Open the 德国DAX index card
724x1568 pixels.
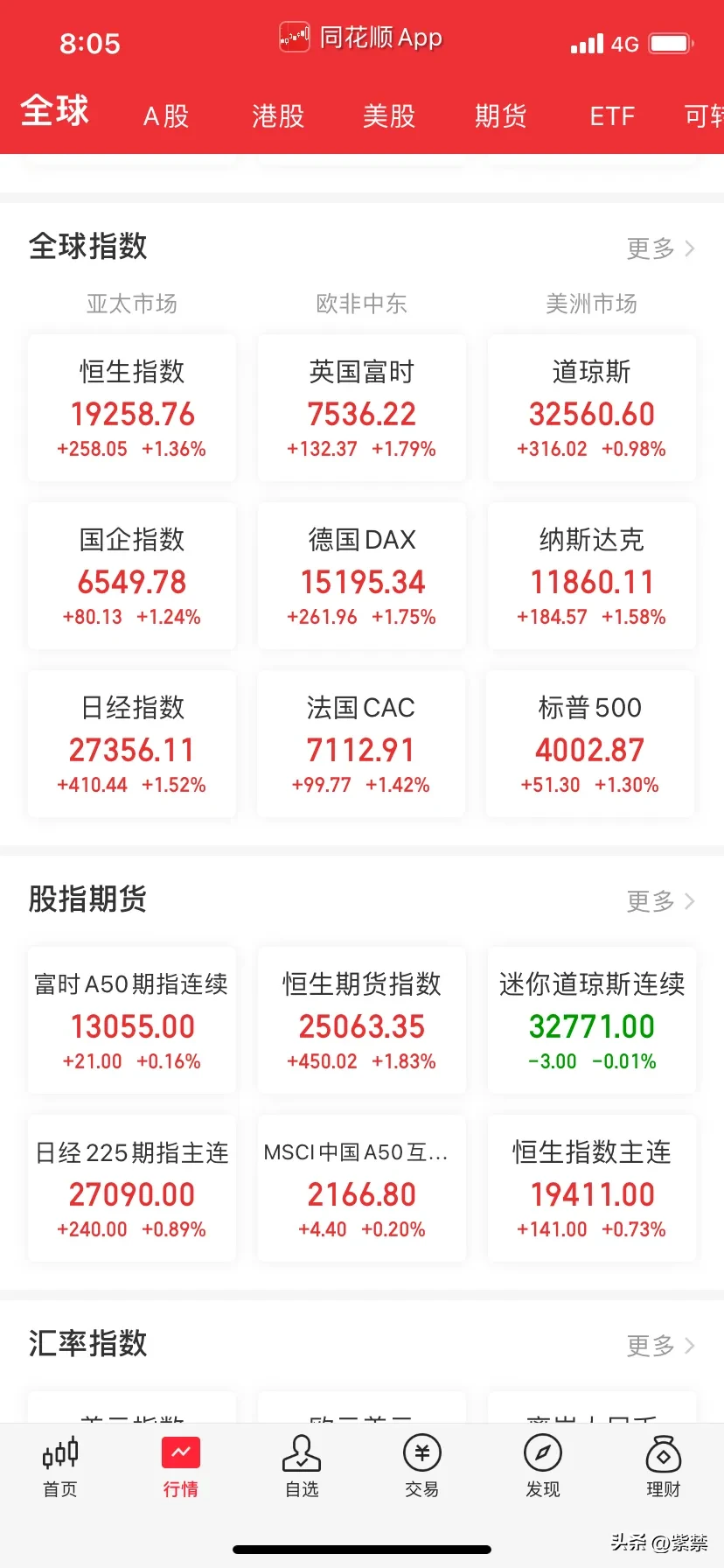pos(362,576)
